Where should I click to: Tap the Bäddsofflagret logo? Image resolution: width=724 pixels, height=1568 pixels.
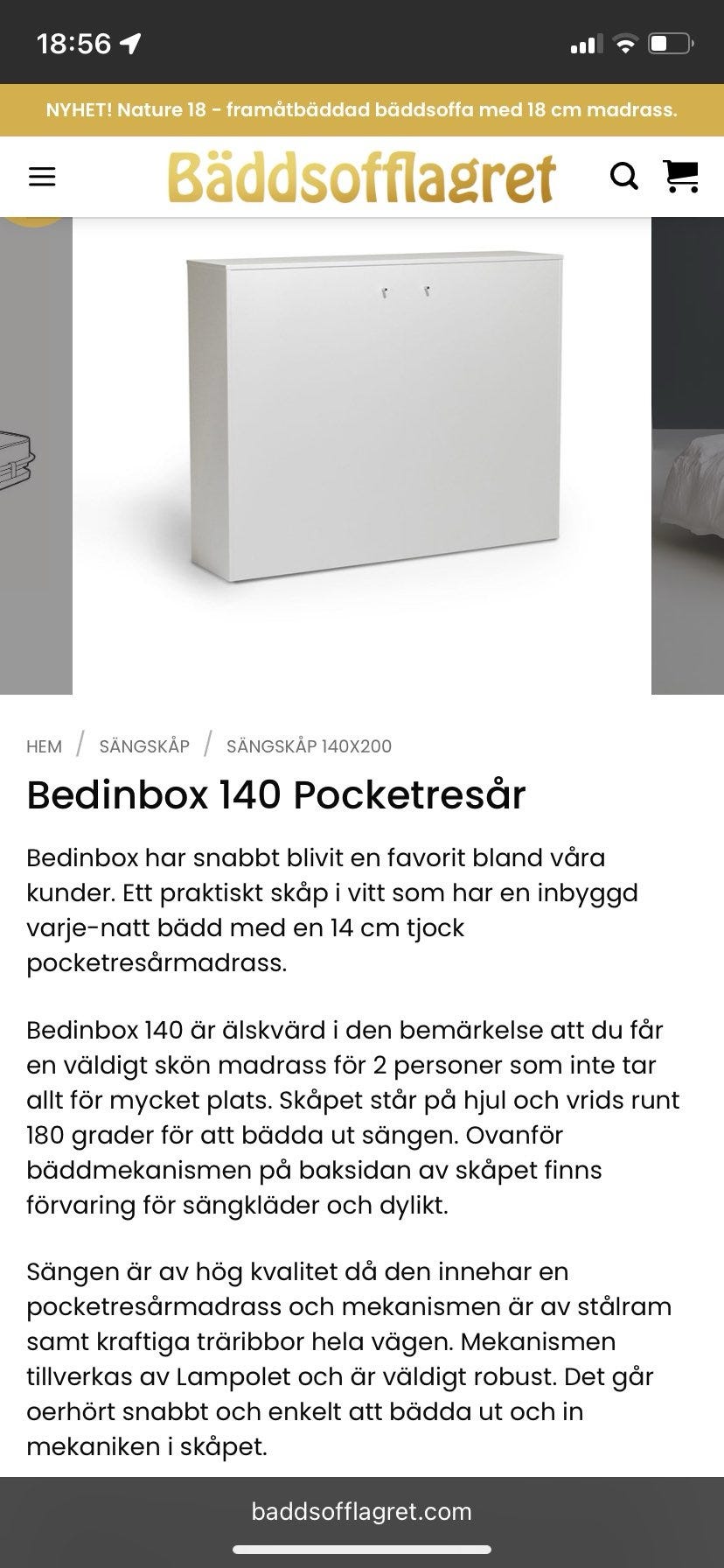click(361, 177)
